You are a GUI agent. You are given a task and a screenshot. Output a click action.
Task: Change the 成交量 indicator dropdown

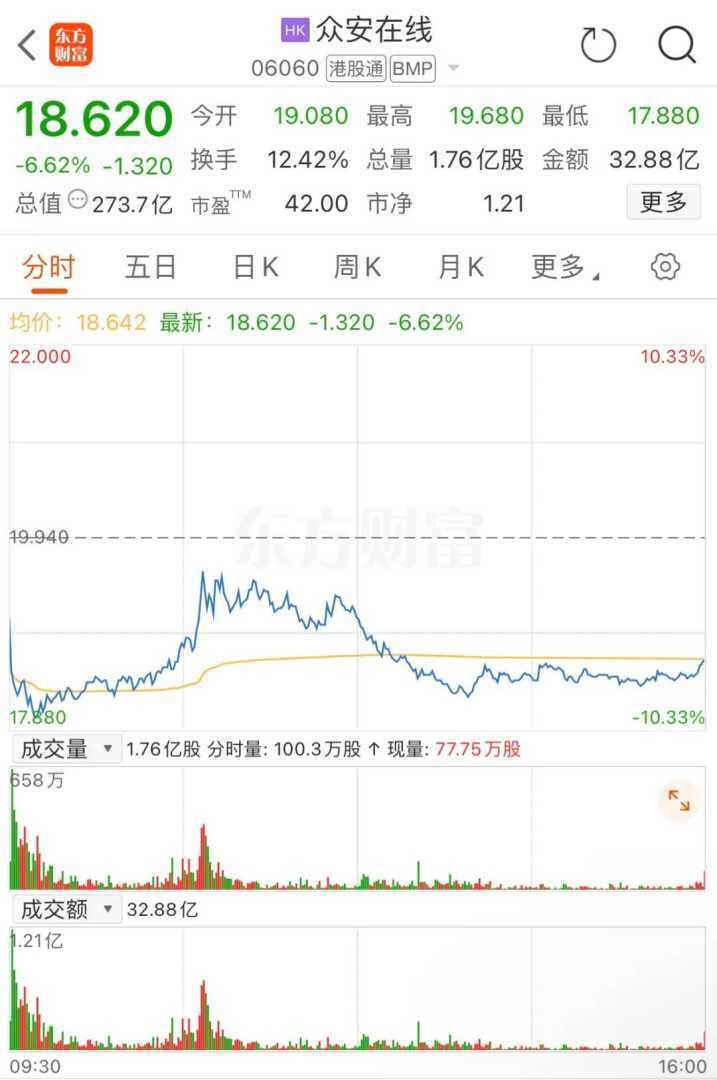(x=66, y=749)
